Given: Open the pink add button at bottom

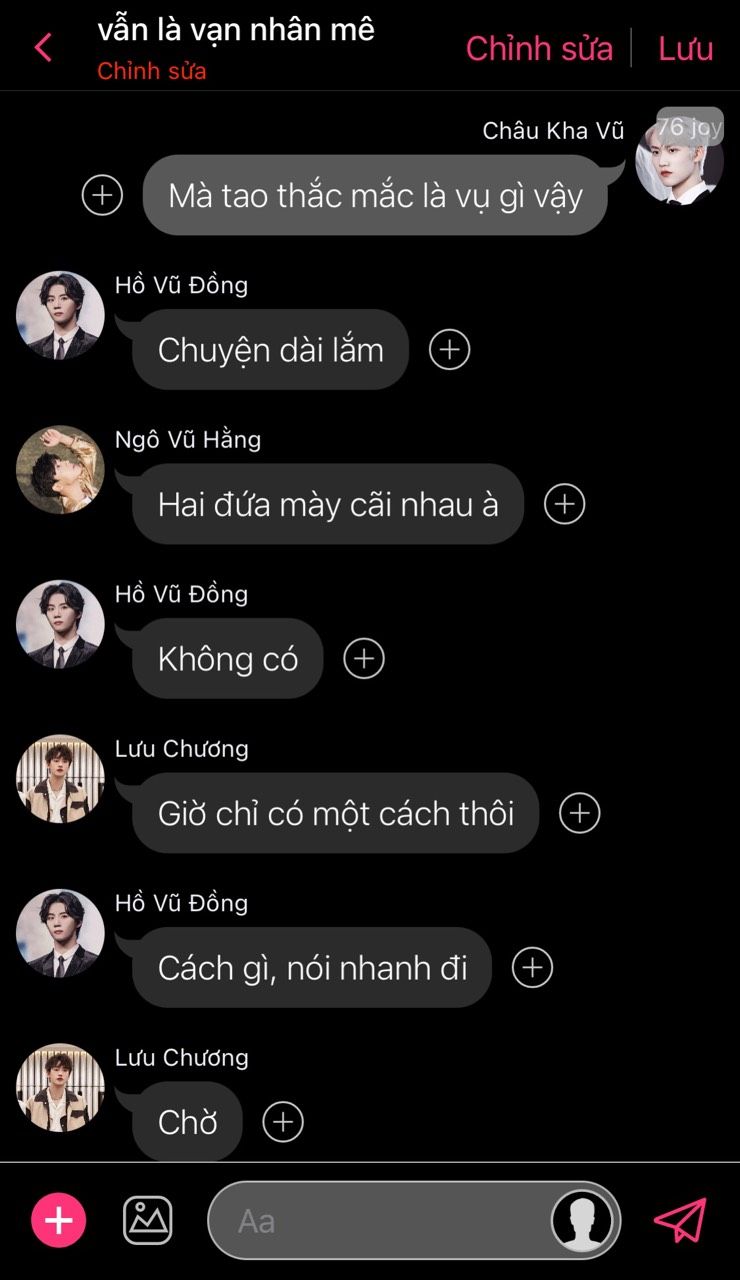Looking at the screenshot, I should tap(59, 1220).
